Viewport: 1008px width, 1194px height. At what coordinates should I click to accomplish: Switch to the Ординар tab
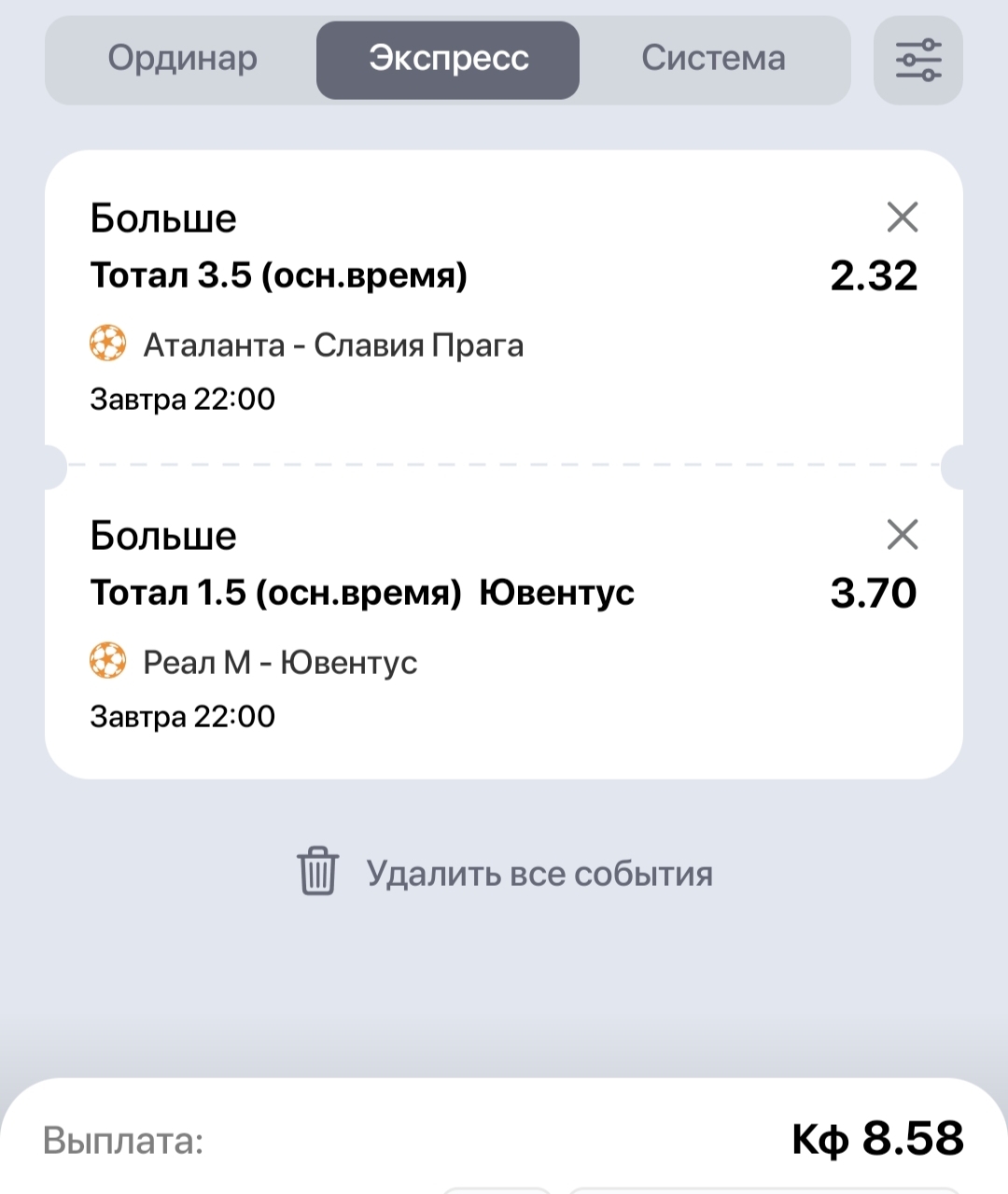pyautogui.click(x=182, y=59)
